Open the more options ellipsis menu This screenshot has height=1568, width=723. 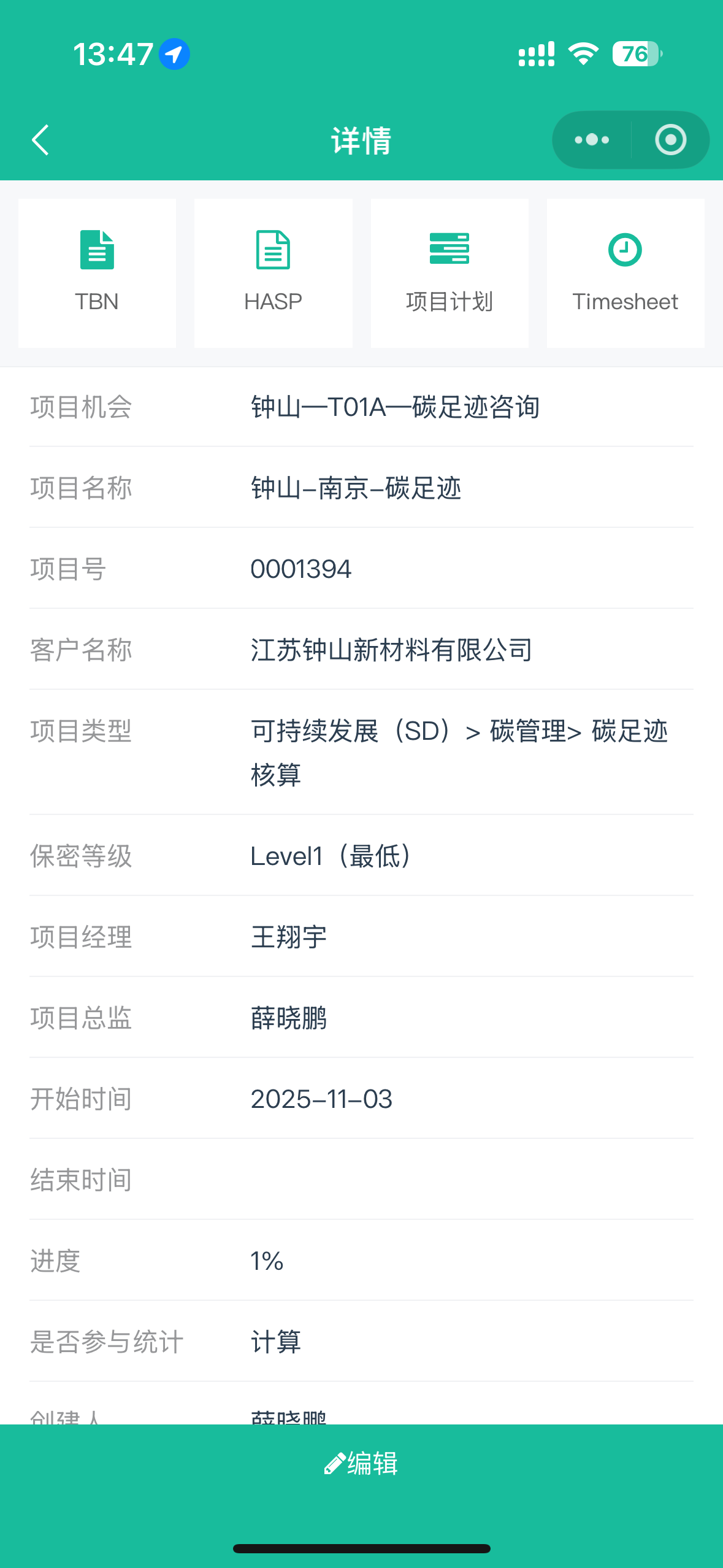[589, 139]
